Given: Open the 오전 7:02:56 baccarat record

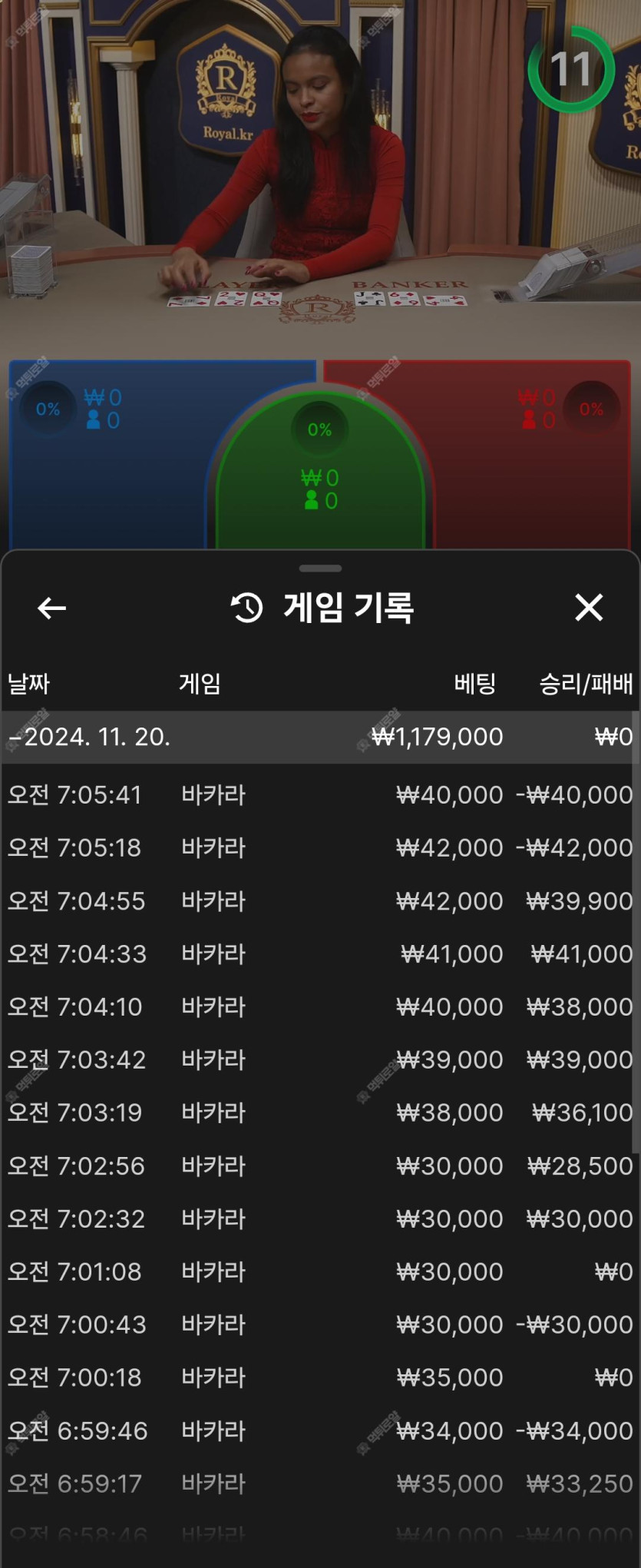Looking at the screenshot, I should click(x=319, y=1165).
